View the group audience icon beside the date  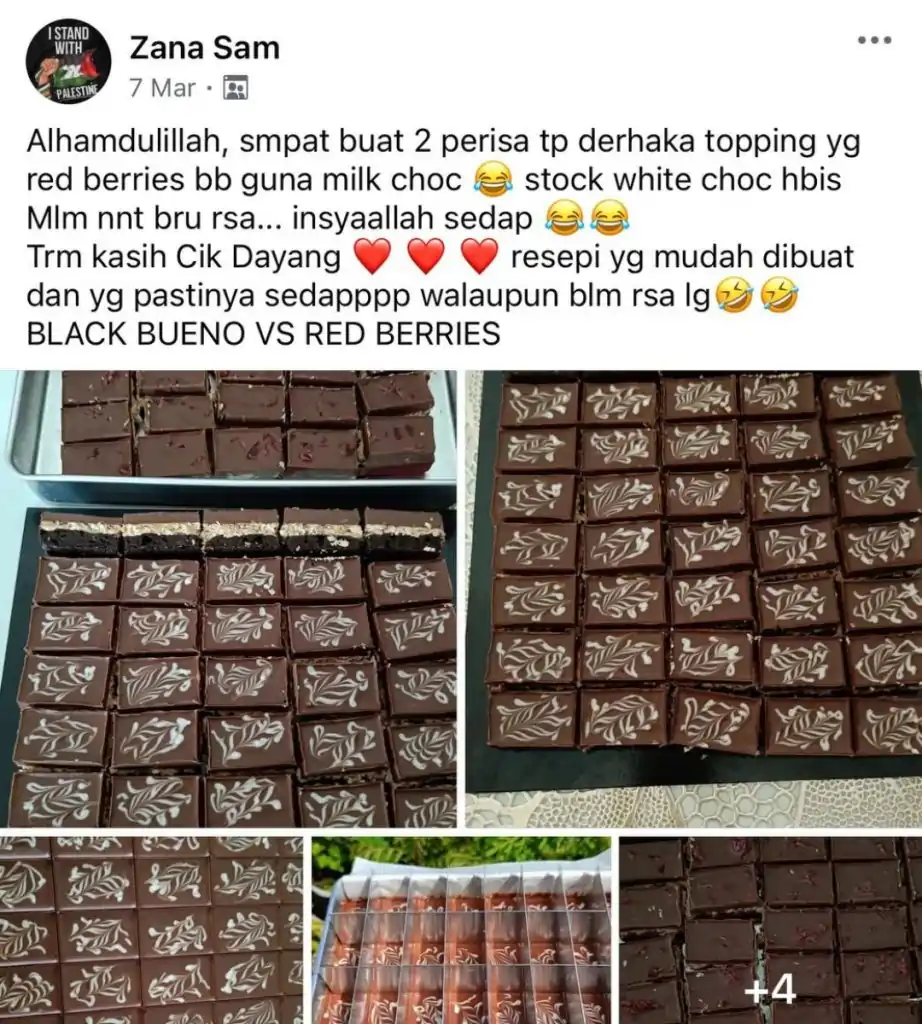pos(235,88)
